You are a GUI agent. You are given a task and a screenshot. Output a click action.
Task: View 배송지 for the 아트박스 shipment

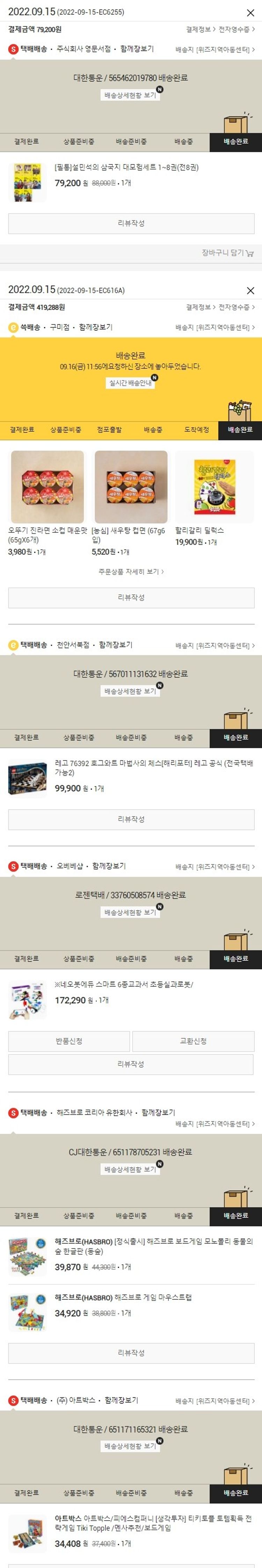point(215,1401)
